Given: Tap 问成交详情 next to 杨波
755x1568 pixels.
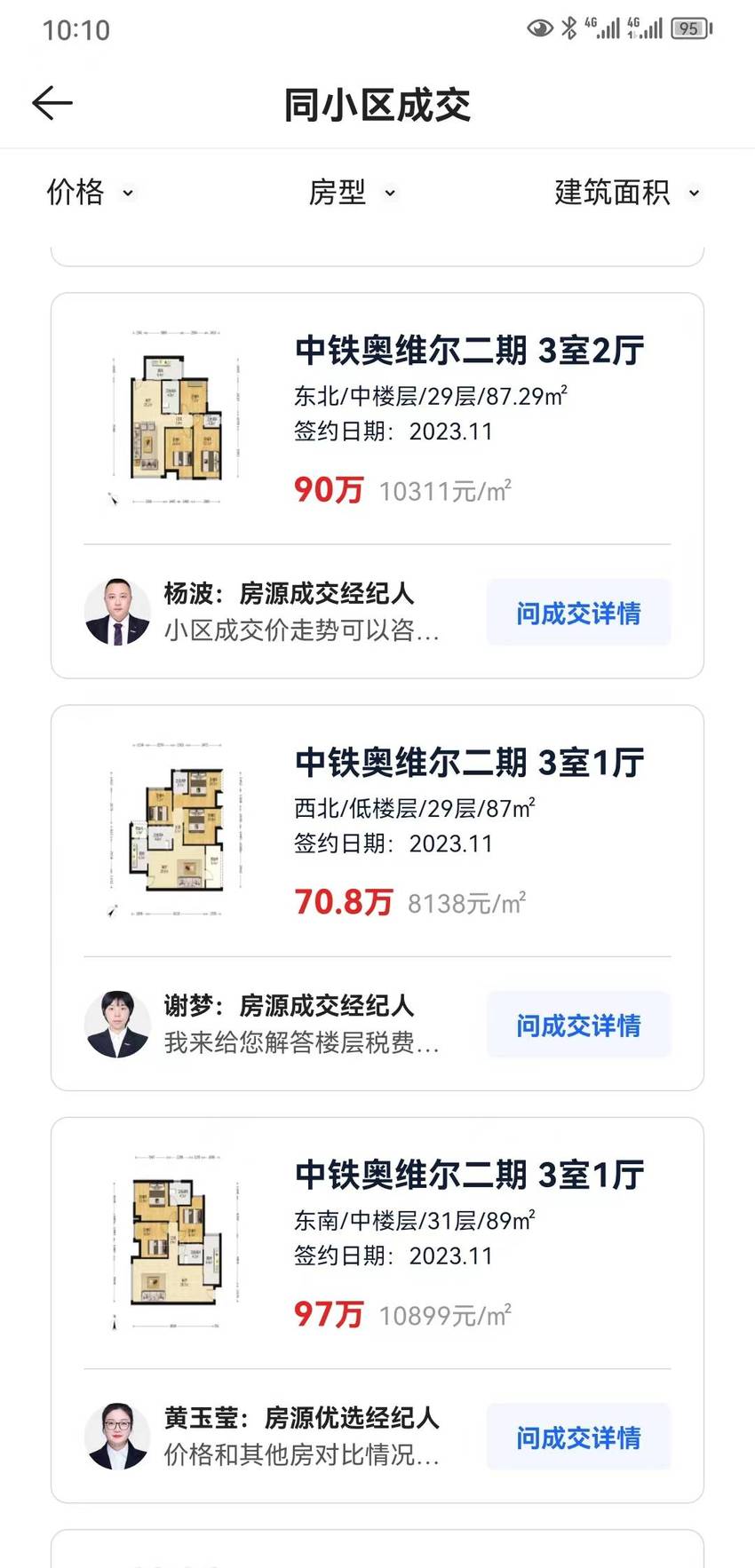Looking at the screenshot, I should click(578, 613).
